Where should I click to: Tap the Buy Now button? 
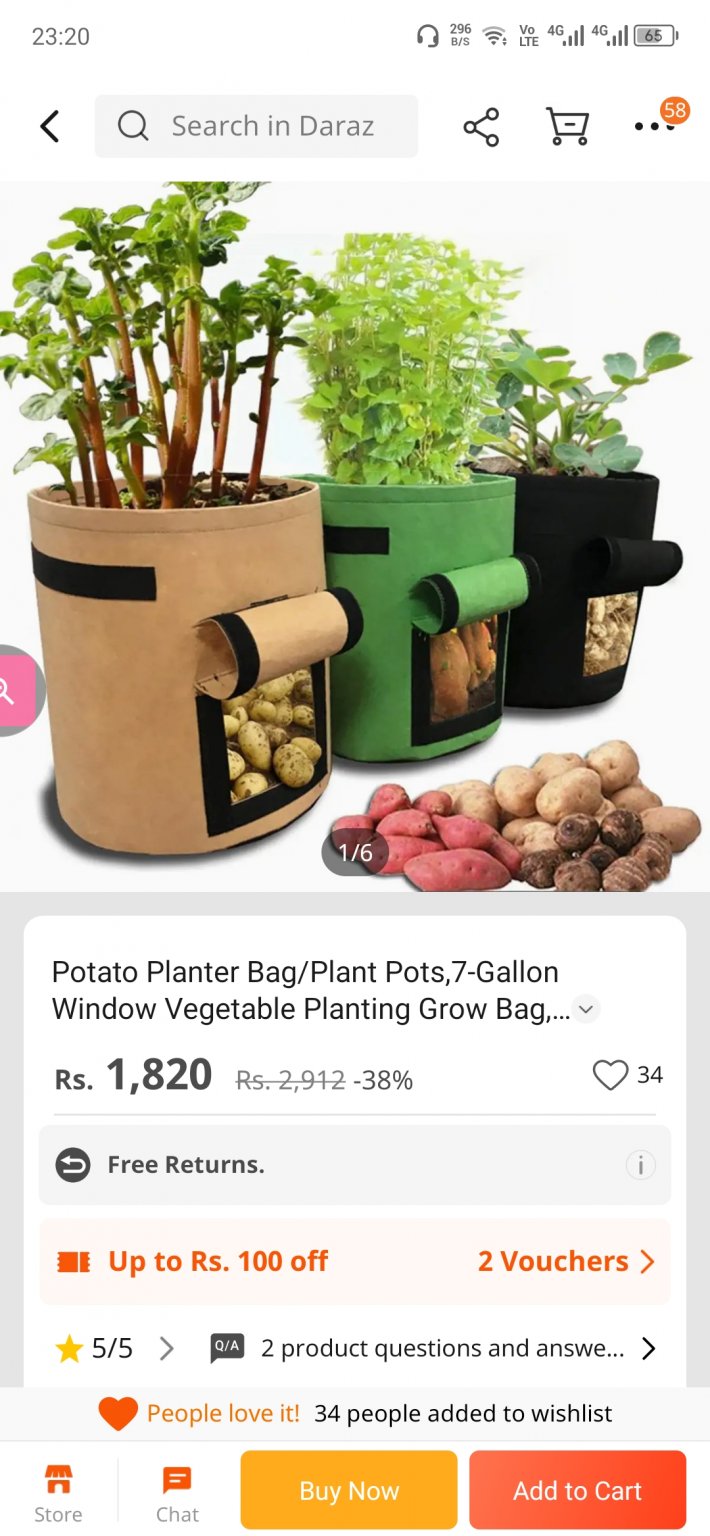click(349, 1491)
